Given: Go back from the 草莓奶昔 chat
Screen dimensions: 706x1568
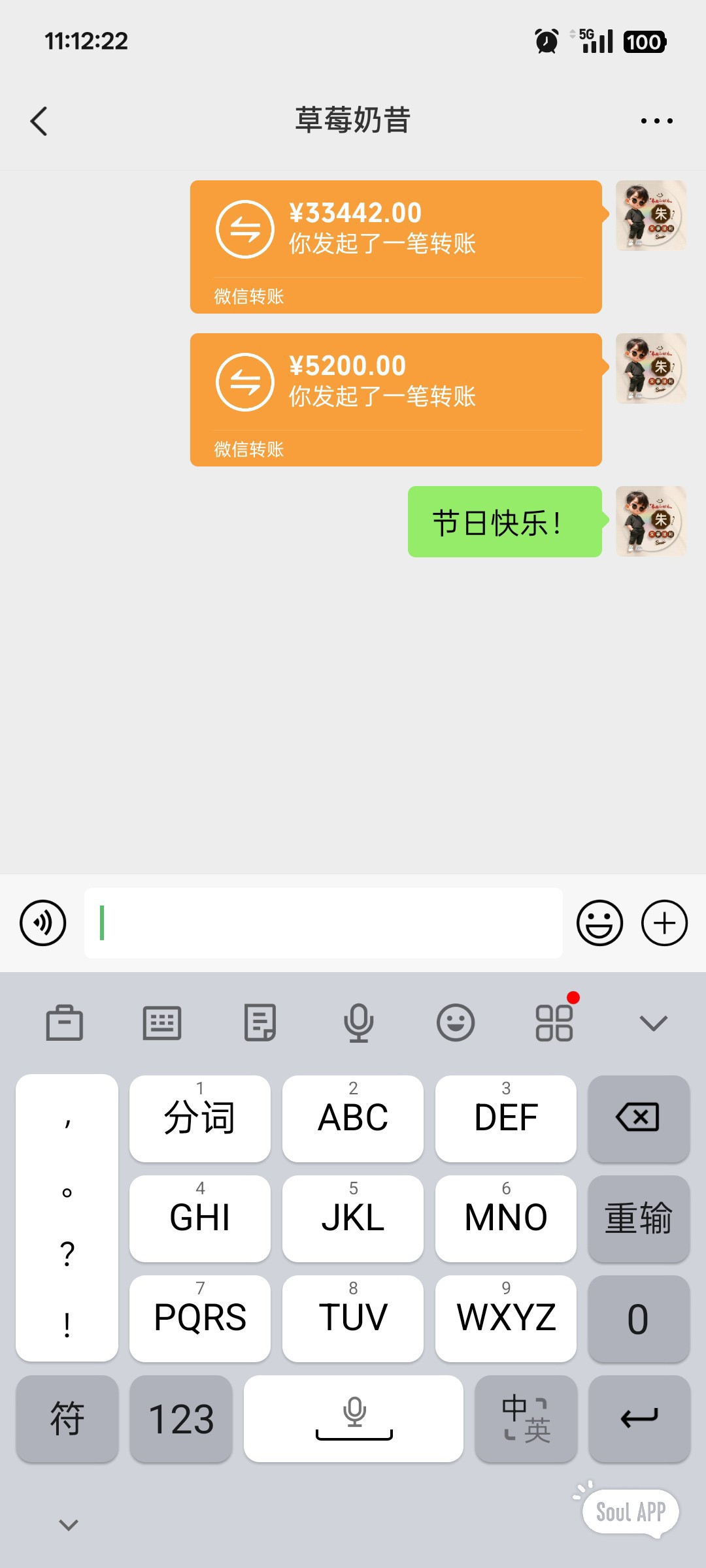Looking at the screenshot, I should 39,121.
